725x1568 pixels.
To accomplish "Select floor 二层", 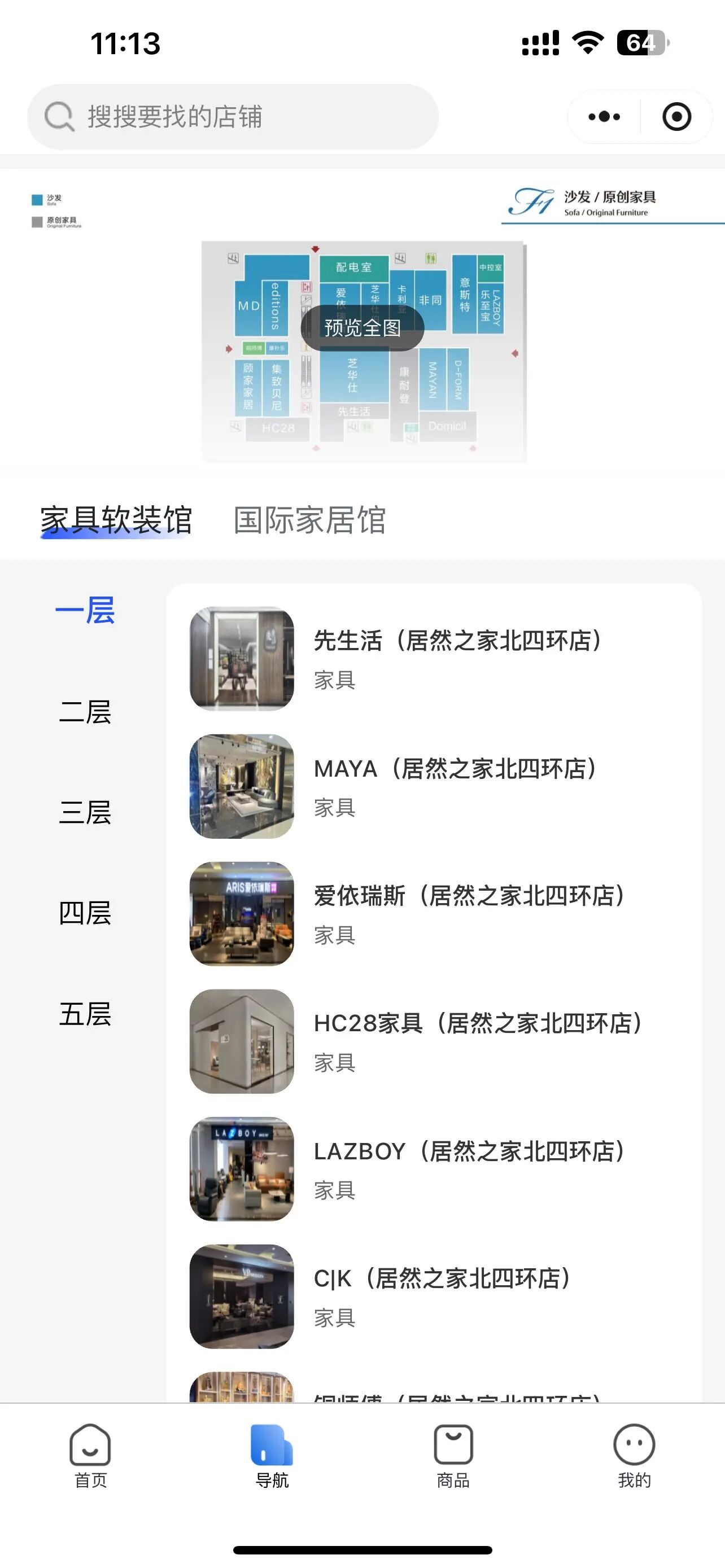I will (85, 712).
